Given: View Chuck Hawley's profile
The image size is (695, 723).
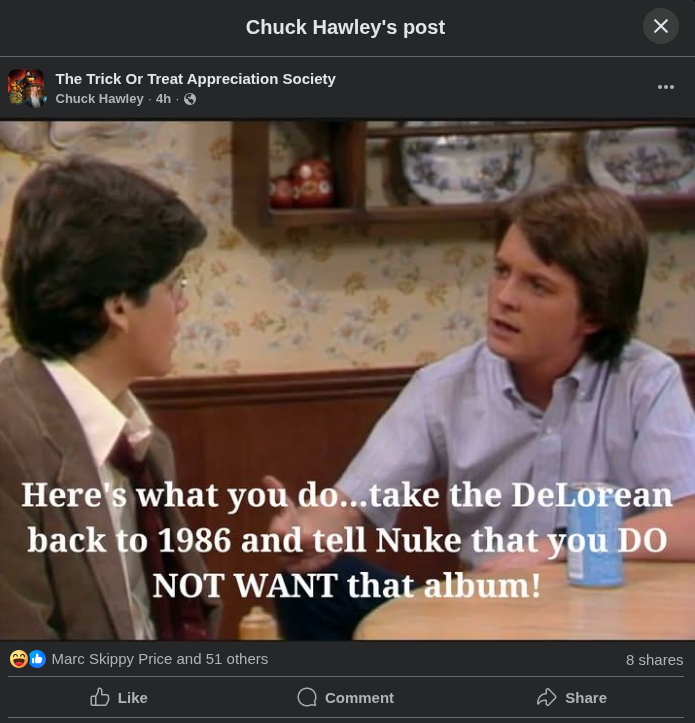Looking at the screenshot, I should point(99,99).
